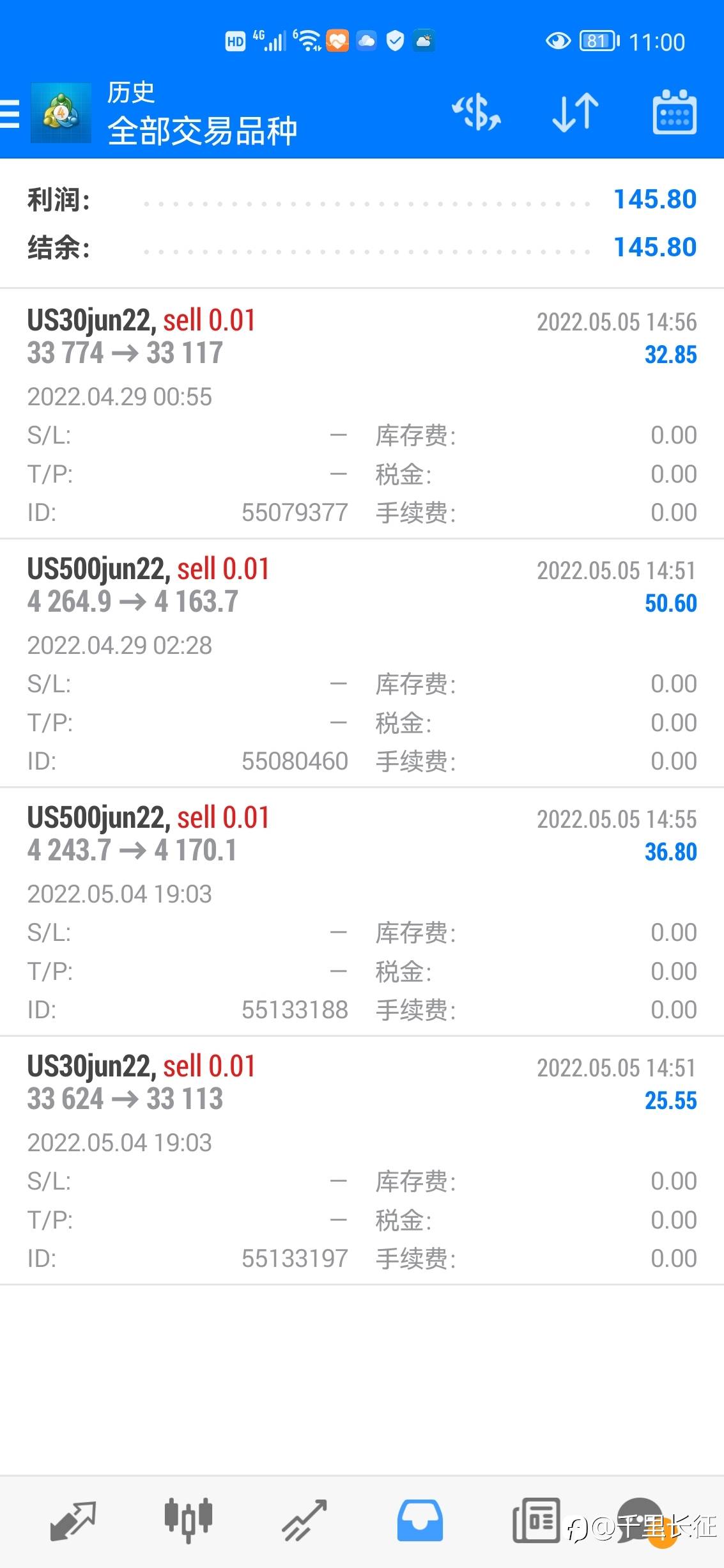
Task: Switch to the candlestick Chart tab
Action: point(189,1520)
